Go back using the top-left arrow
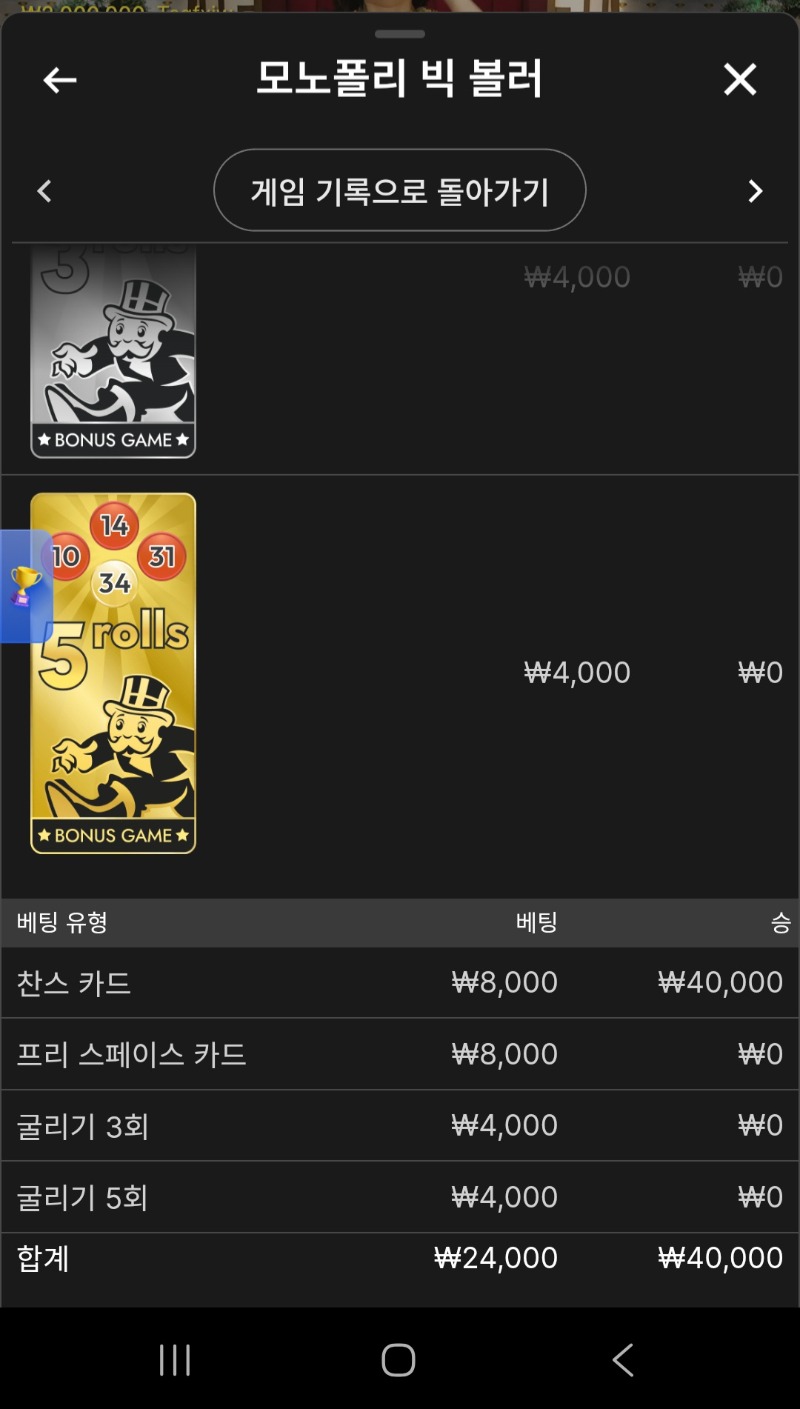 (60, 80)
